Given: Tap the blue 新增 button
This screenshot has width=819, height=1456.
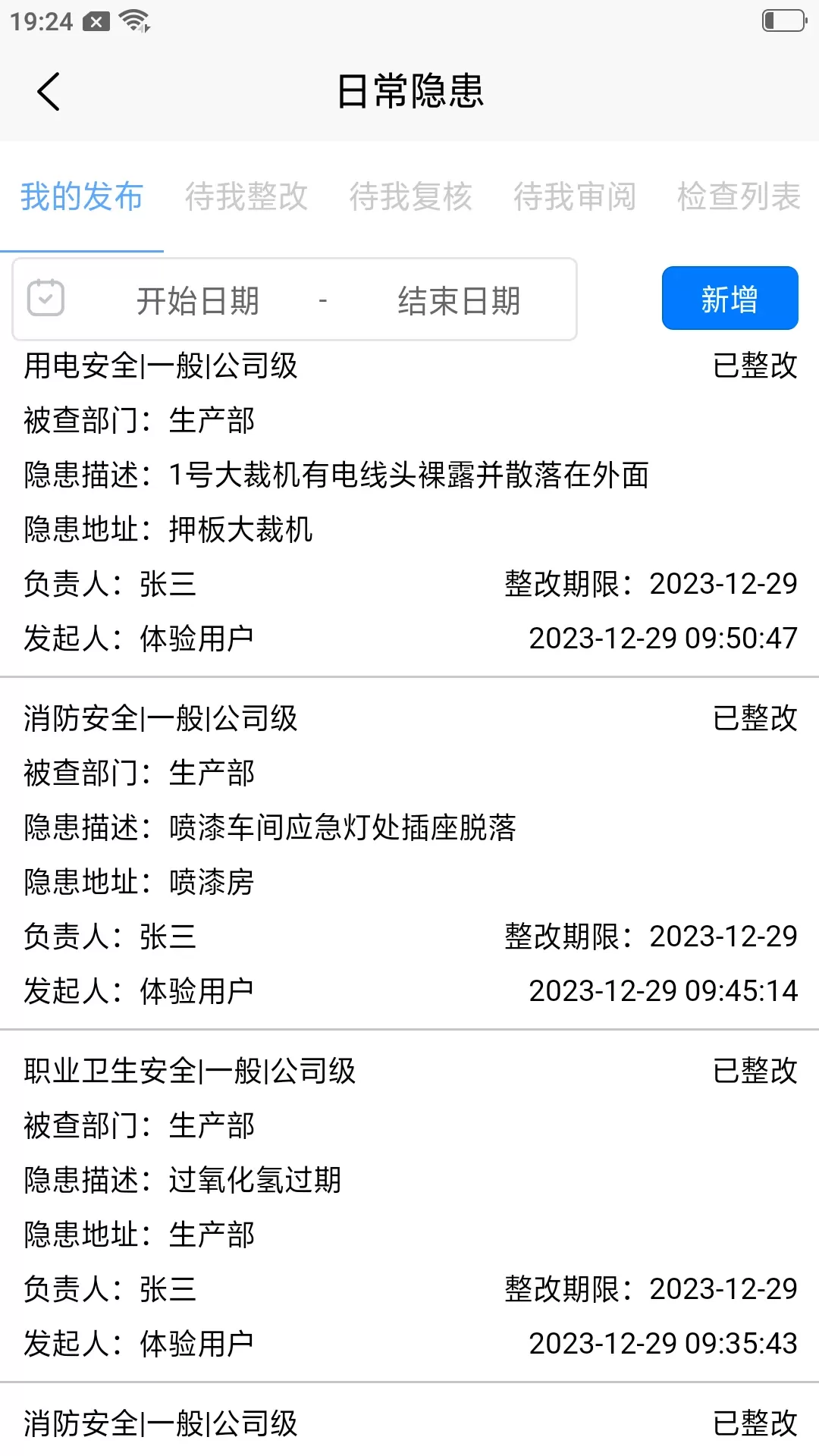Looking at the screenshot, I should point(730,298).
